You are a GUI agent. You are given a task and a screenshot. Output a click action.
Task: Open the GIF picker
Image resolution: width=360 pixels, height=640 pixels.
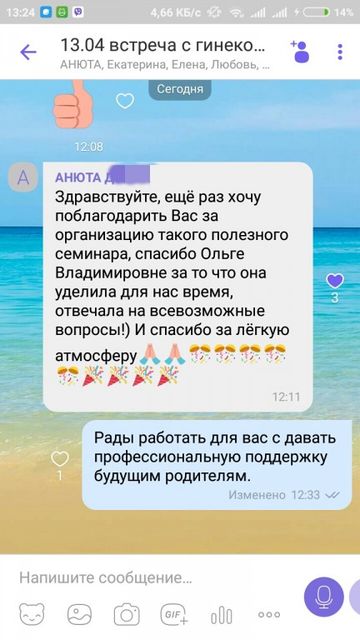(x=174, y=615)
